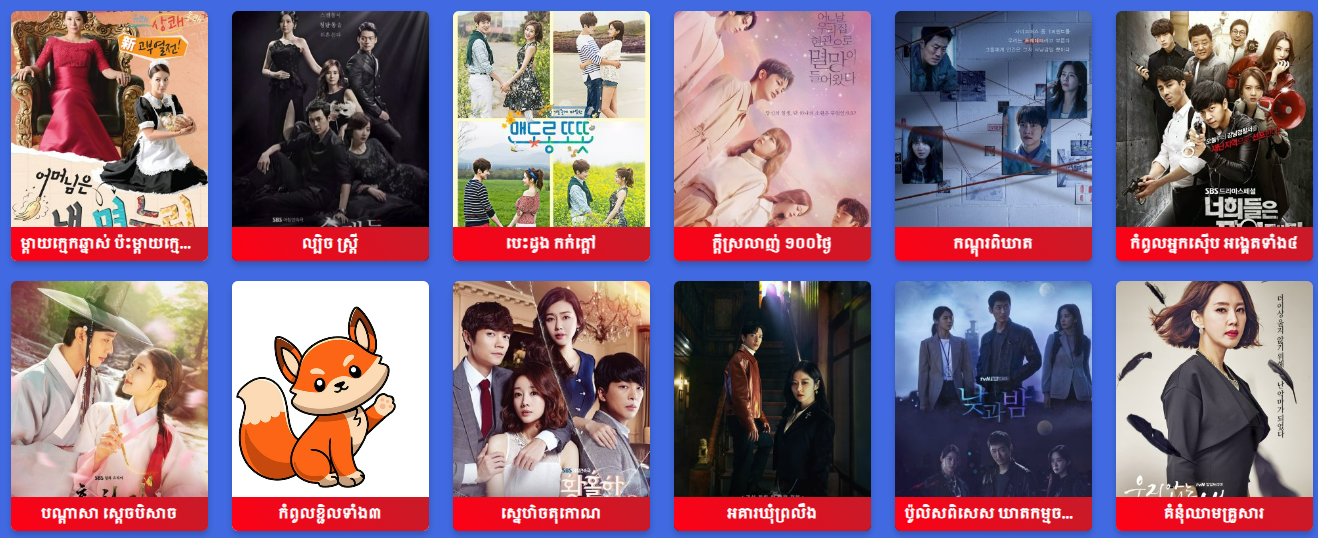Open the ប៉ូលិសពិសេស police drama card

click(x=993, y=405)
